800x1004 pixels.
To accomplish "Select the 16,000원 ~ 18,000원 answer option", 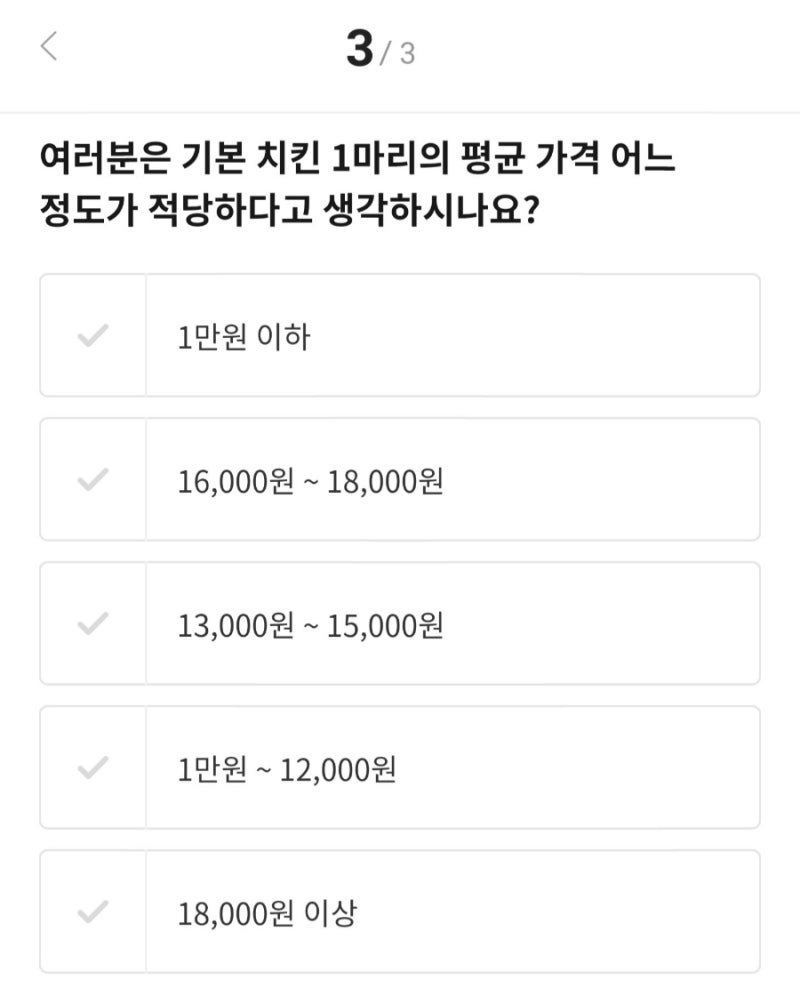I will (x=400, y=478).
